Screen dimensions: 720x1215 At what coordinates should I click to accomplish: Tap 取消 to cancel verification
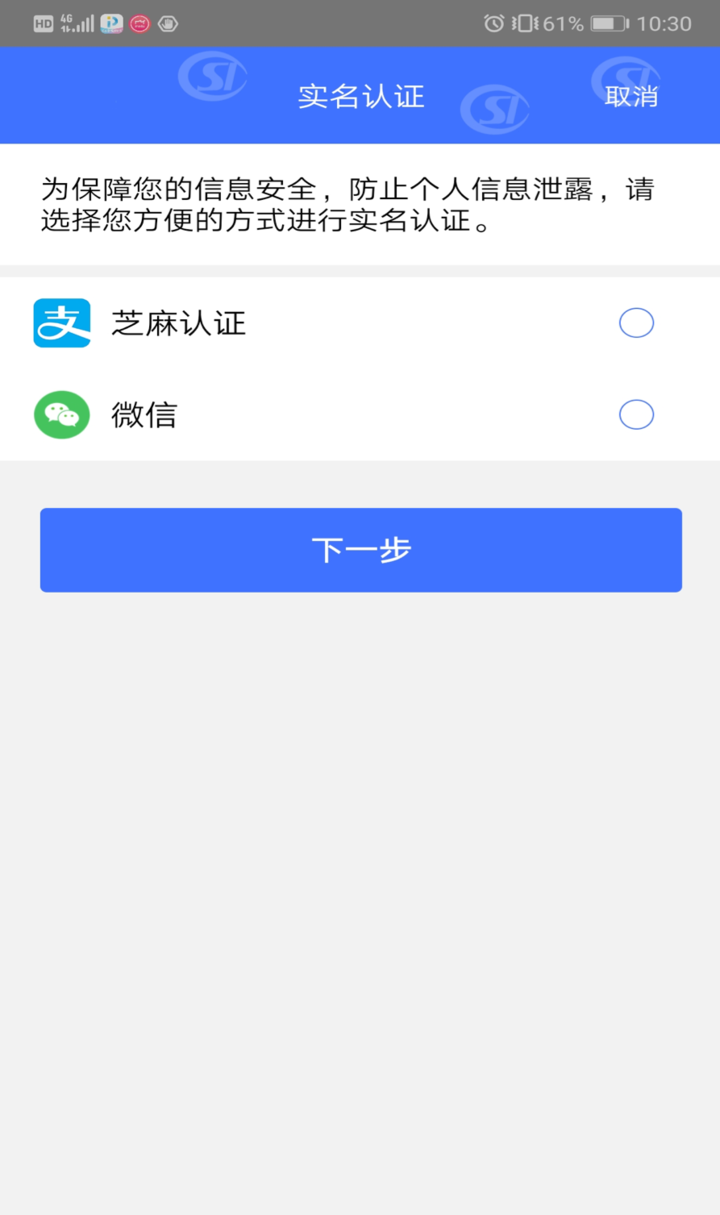pos(631,96)
